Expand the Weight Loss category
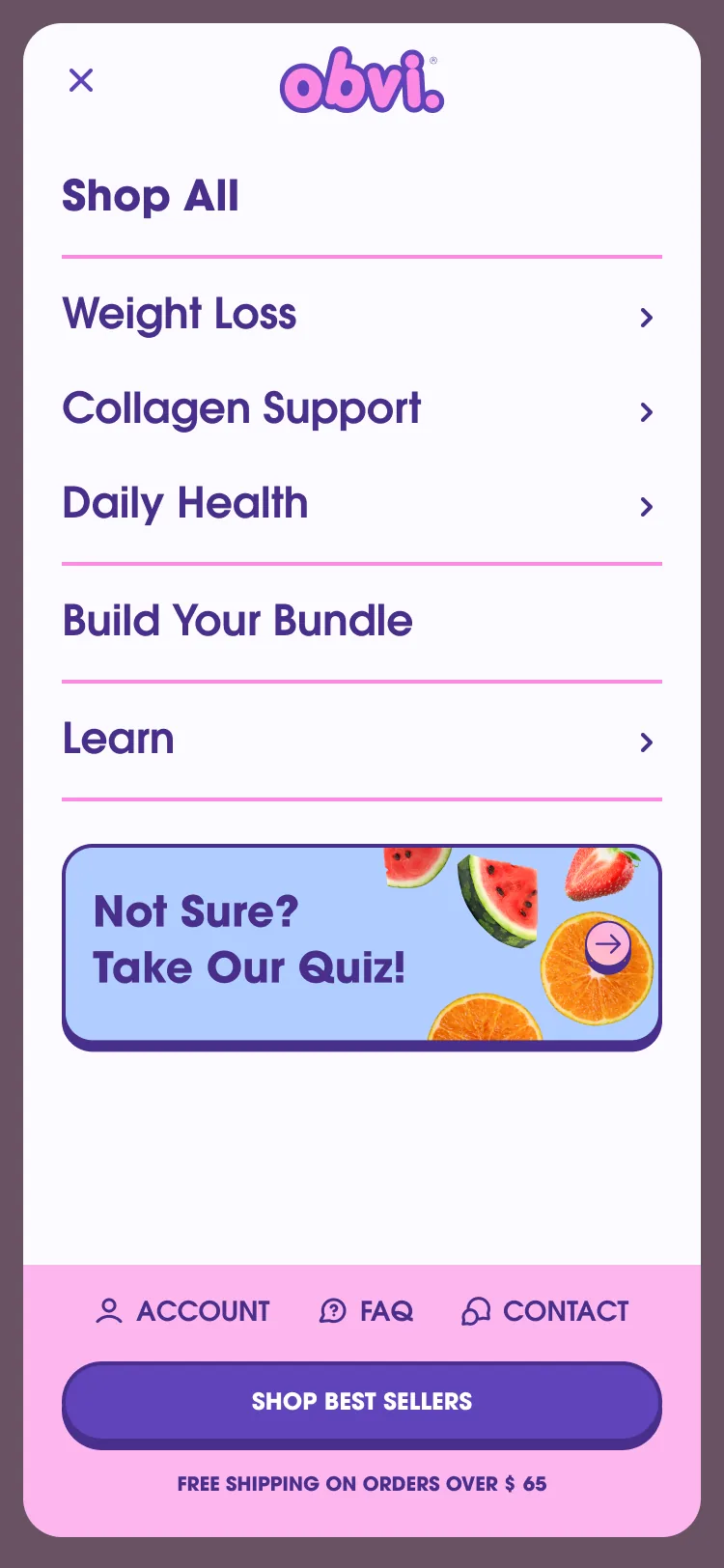This screenshot has width=724, height=1568. pos(362,316)
